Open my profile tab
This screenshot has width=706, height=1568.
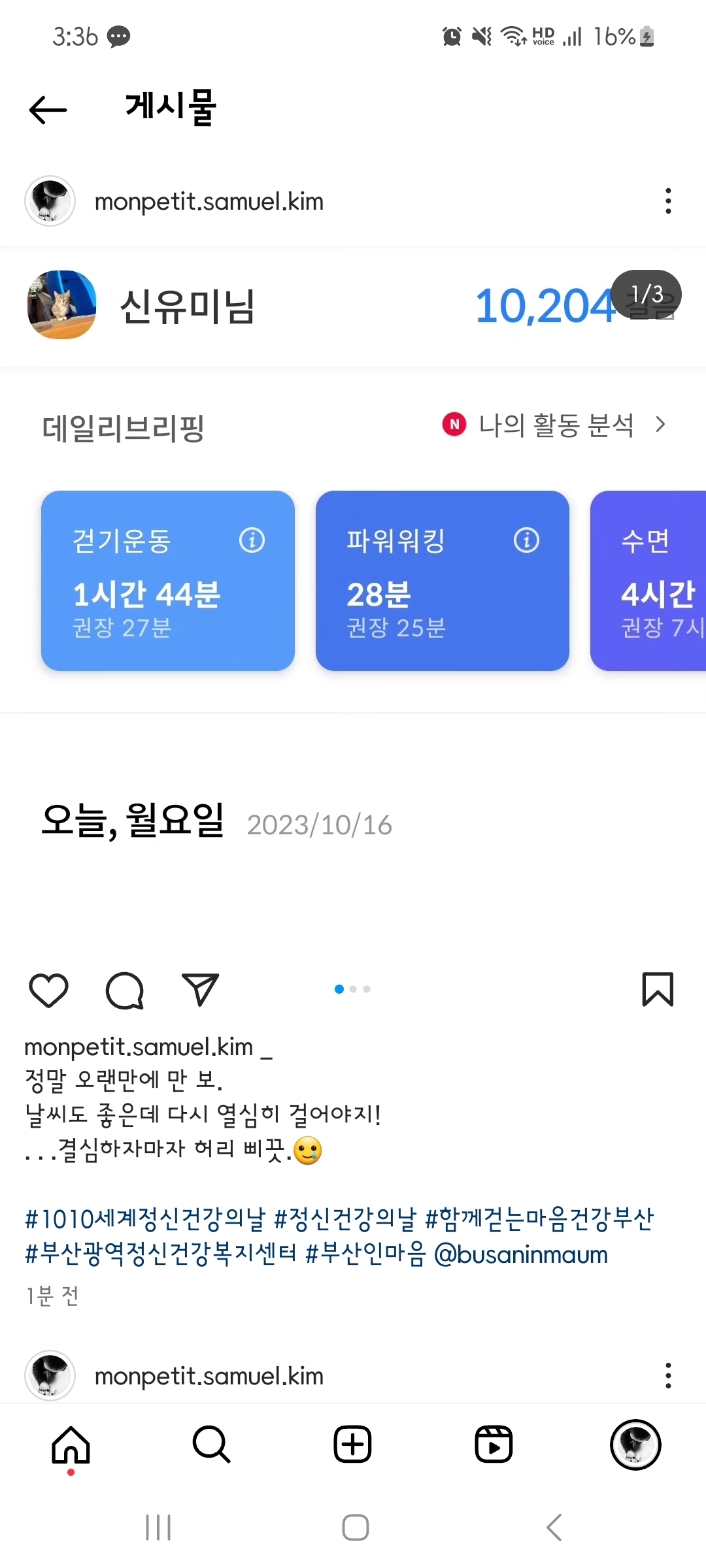635,1445
